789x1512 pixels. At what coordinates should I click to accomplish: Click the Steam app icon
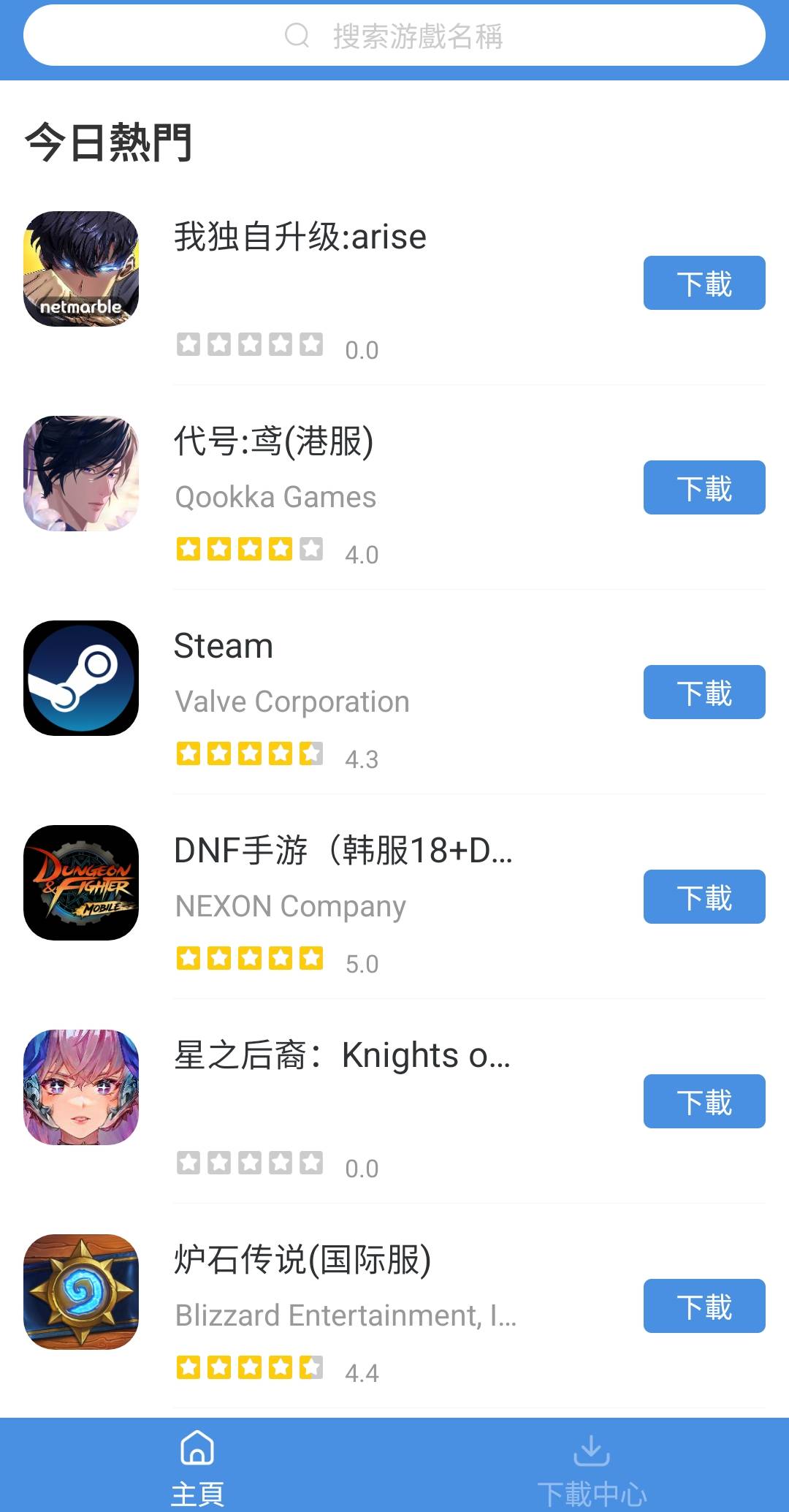(80, 677)
